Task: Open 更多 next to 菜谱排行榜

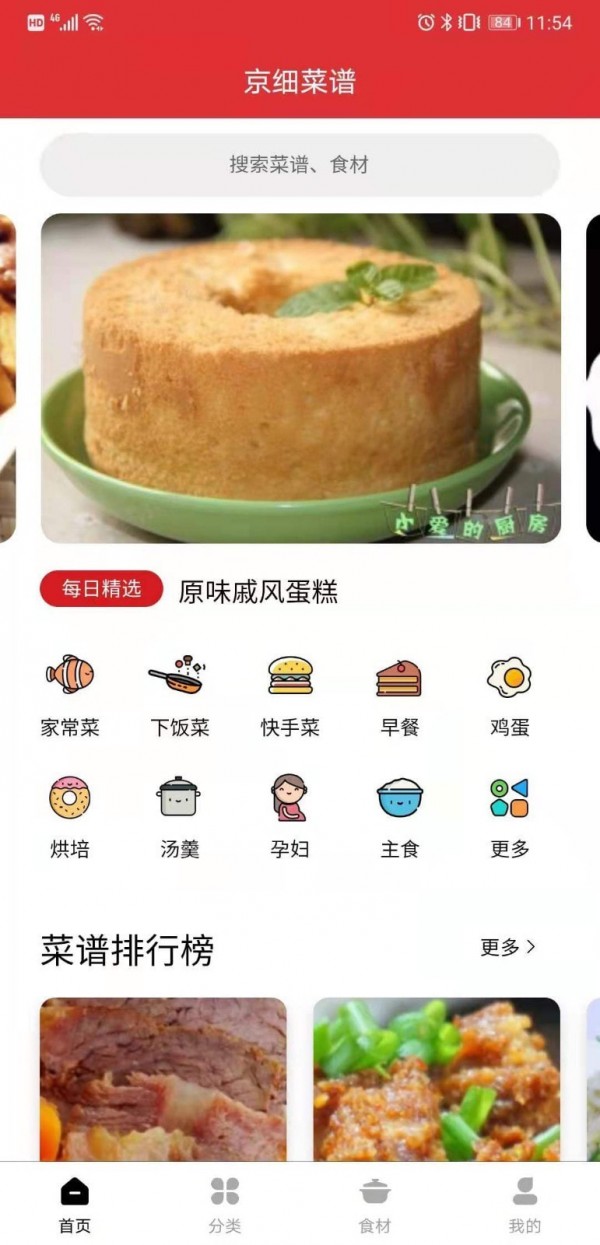Action: [508, 947]
